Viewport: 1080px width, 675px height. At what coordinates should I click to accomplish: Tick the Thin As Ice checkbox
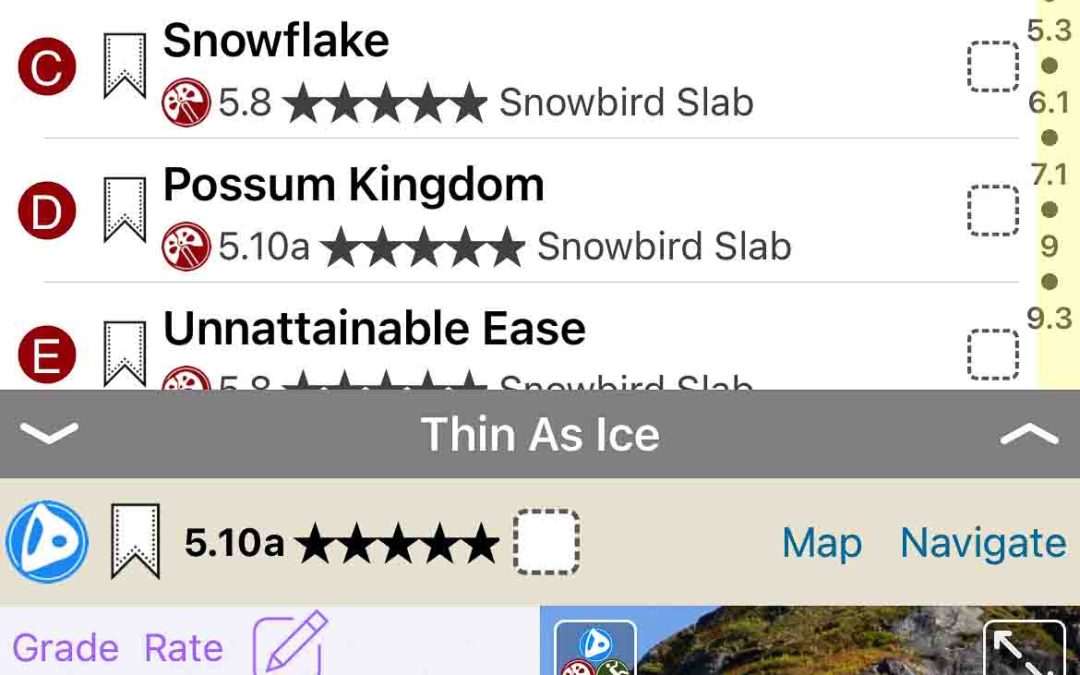[x=547, y=542]
